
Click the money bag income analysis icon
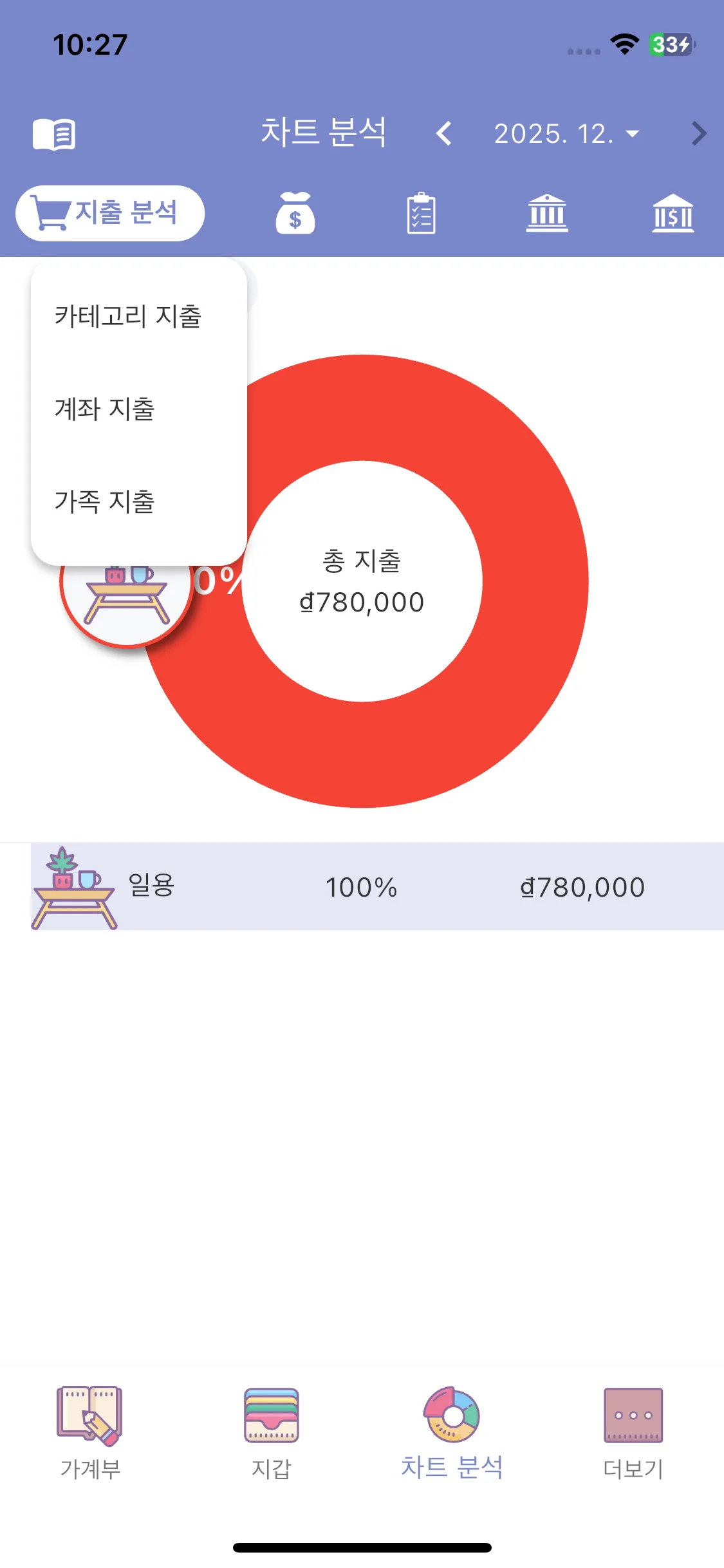(x=294, y=214)
